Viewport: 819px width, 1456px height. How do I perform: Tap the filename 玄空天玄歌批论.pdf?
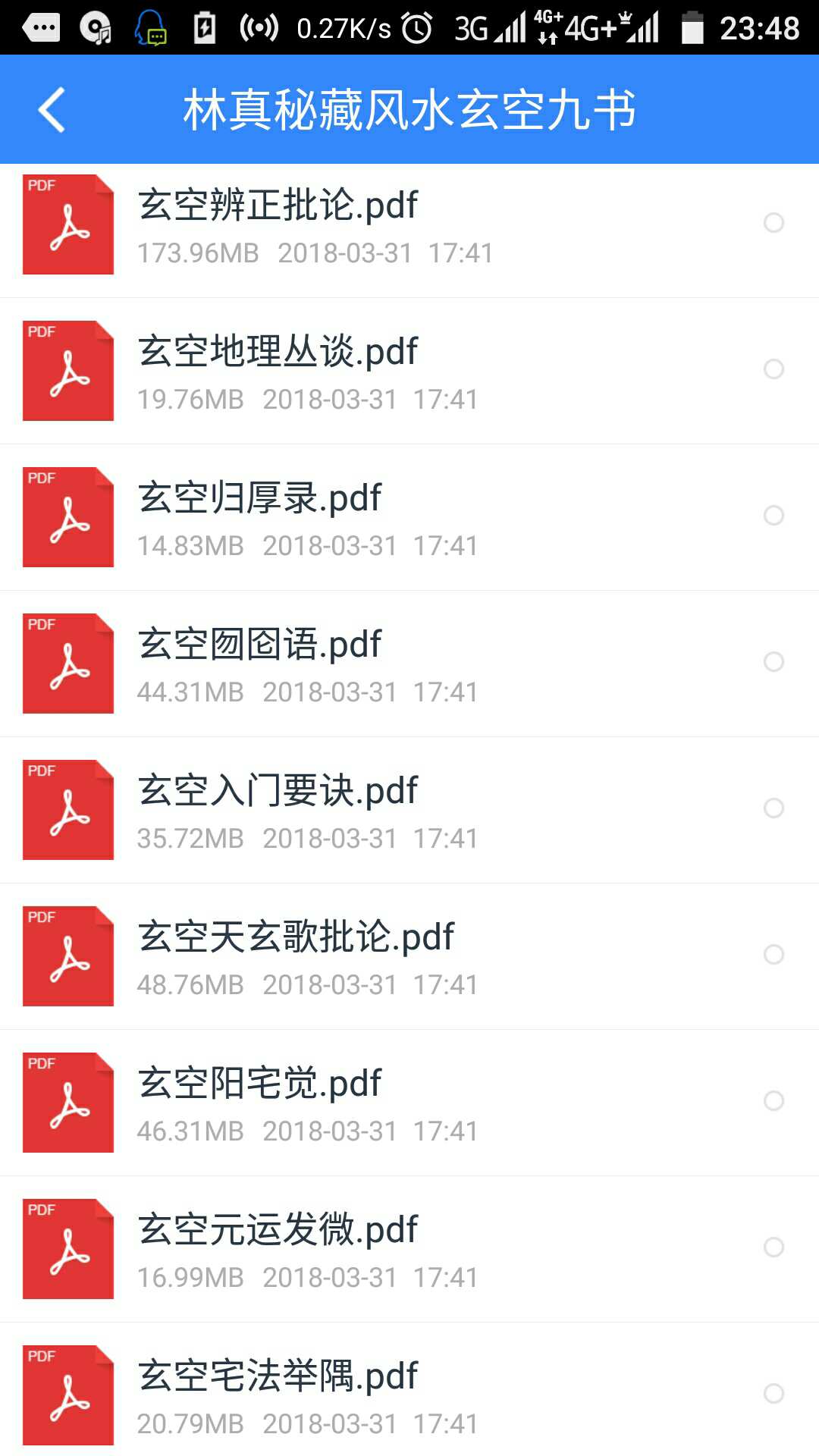[x=296, y=937]
